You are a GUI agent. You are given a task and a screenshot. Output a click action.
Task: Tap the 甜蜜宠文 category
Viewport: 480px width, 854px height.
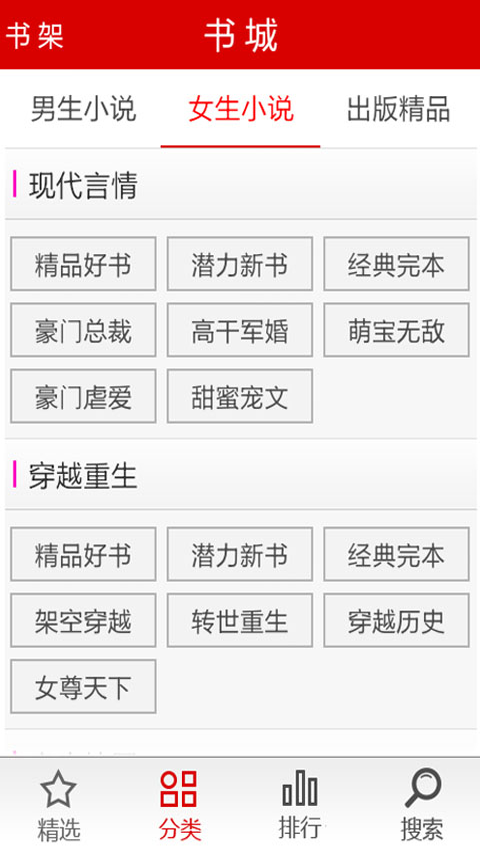(240, 396)
